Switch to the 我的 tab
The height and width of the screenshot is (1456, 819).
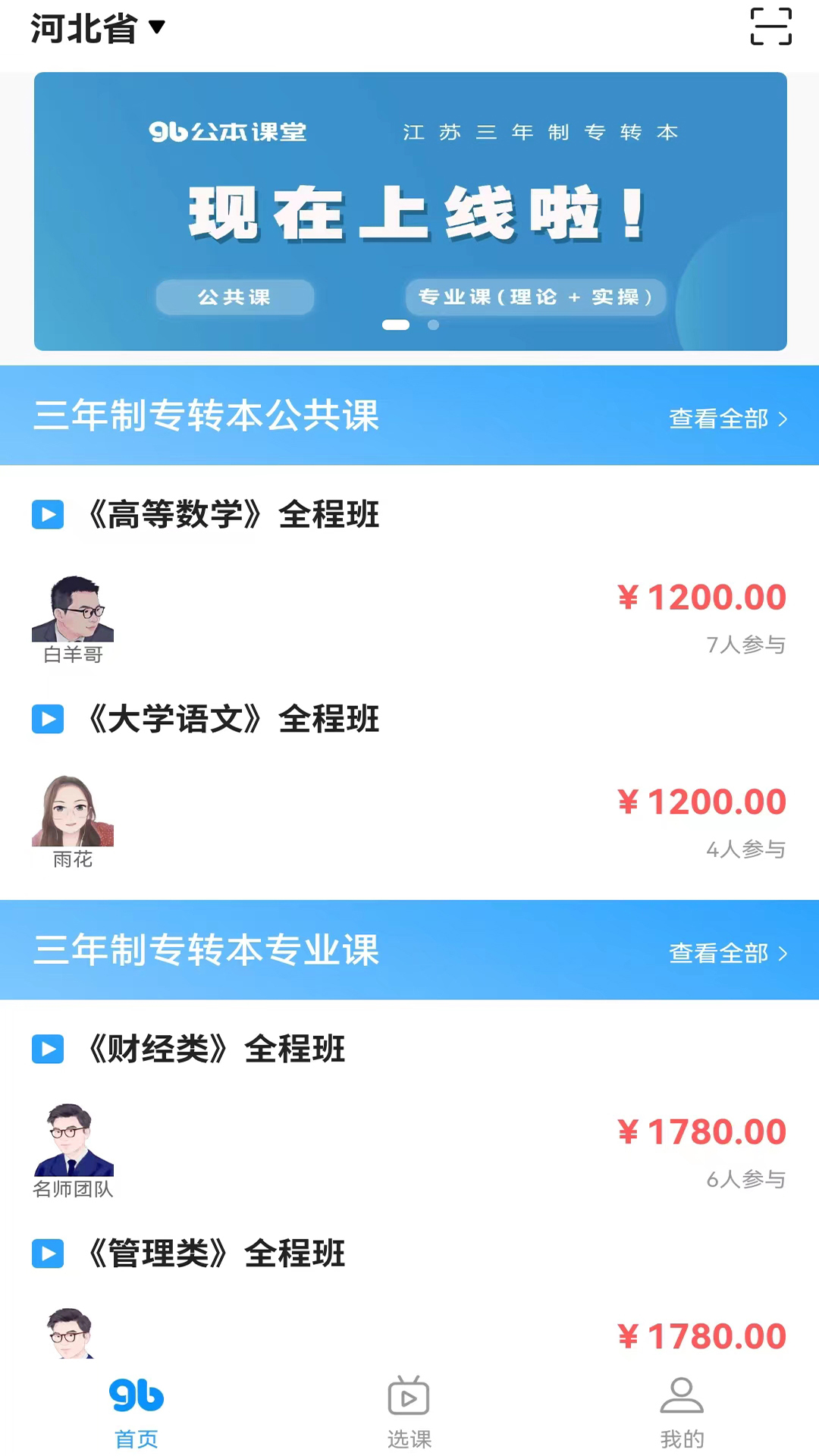[x=681, y=1410]
